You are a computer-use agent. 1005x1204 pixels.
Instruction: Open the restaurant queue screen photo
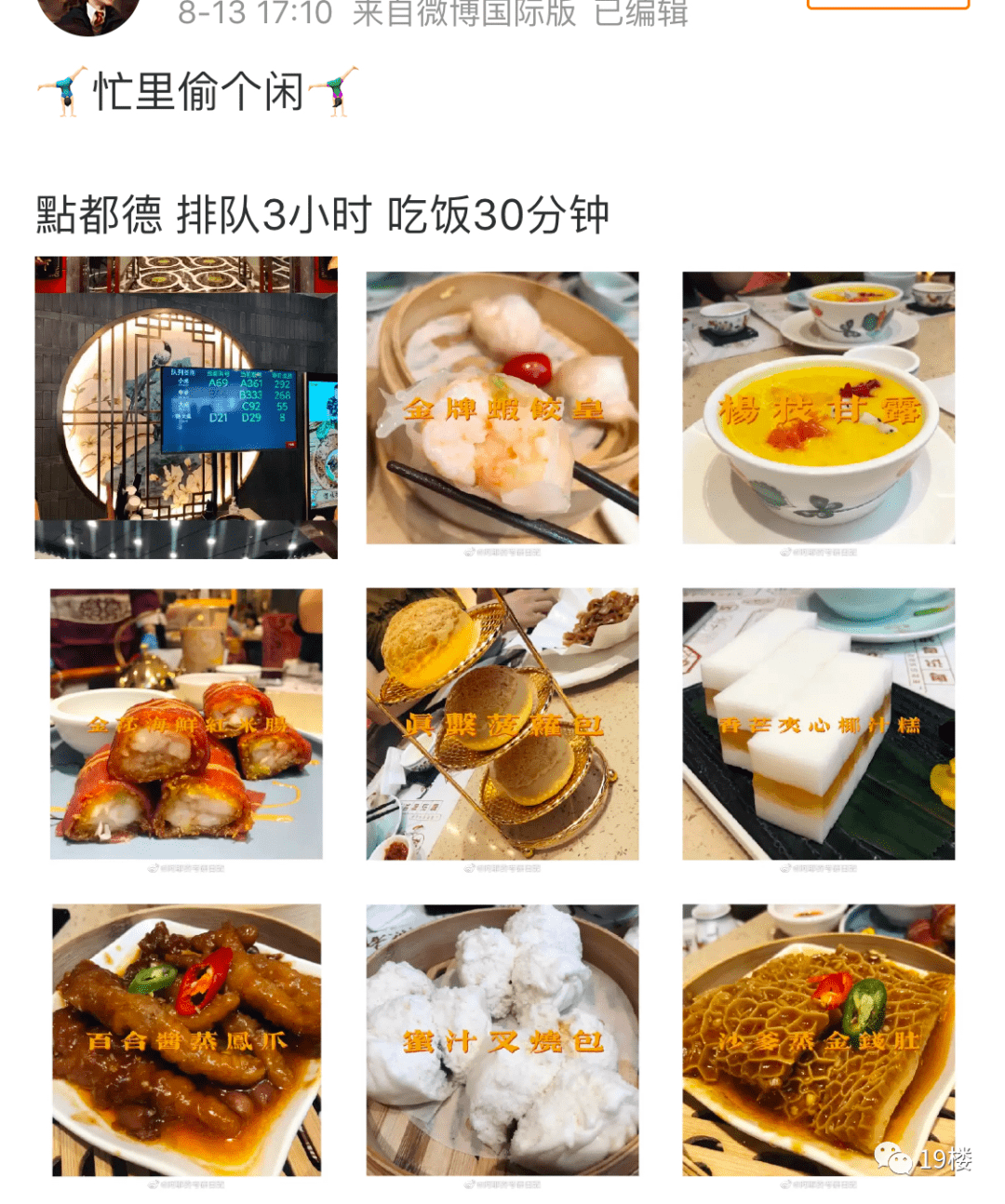[x=186, y=408]
